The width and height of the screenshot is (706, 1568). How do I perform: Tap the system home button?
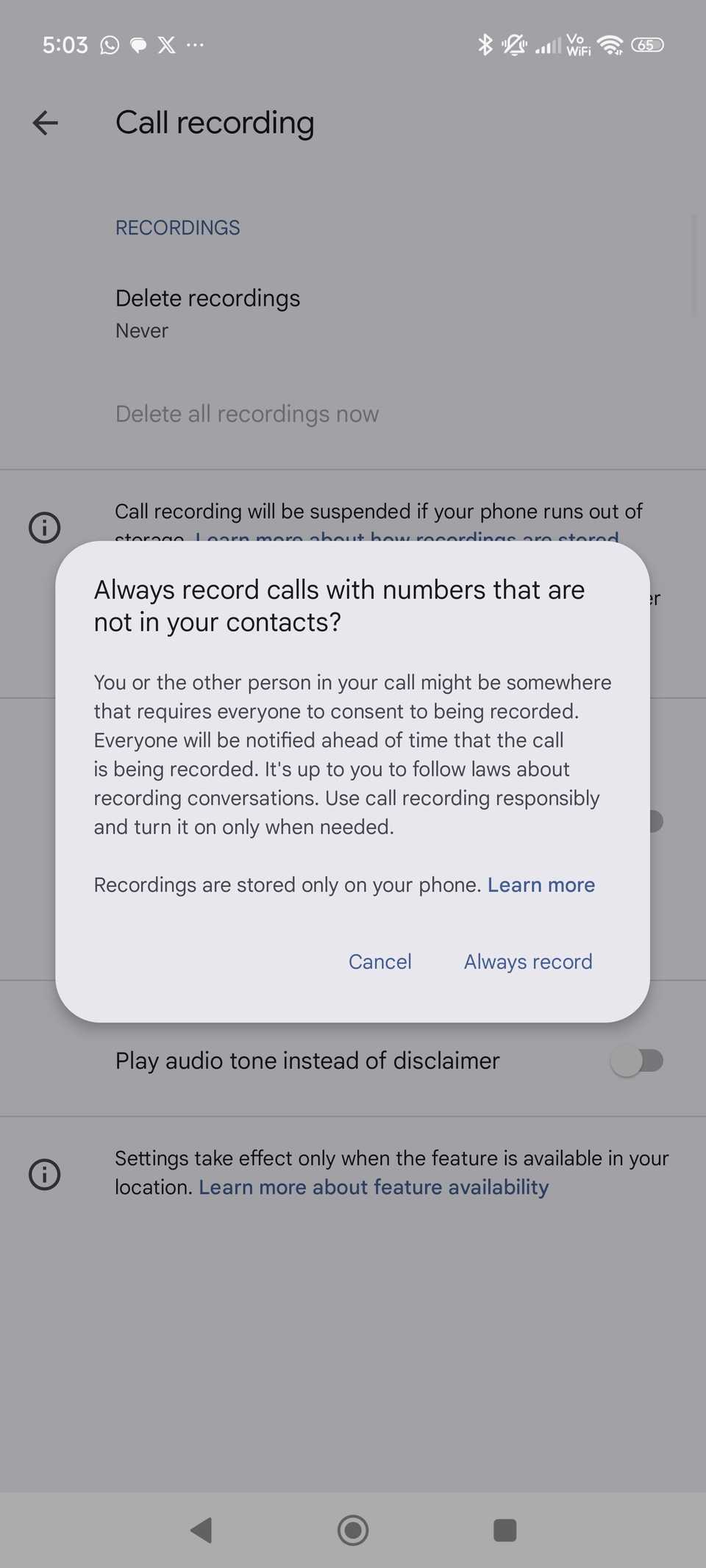pos(353,1531)
